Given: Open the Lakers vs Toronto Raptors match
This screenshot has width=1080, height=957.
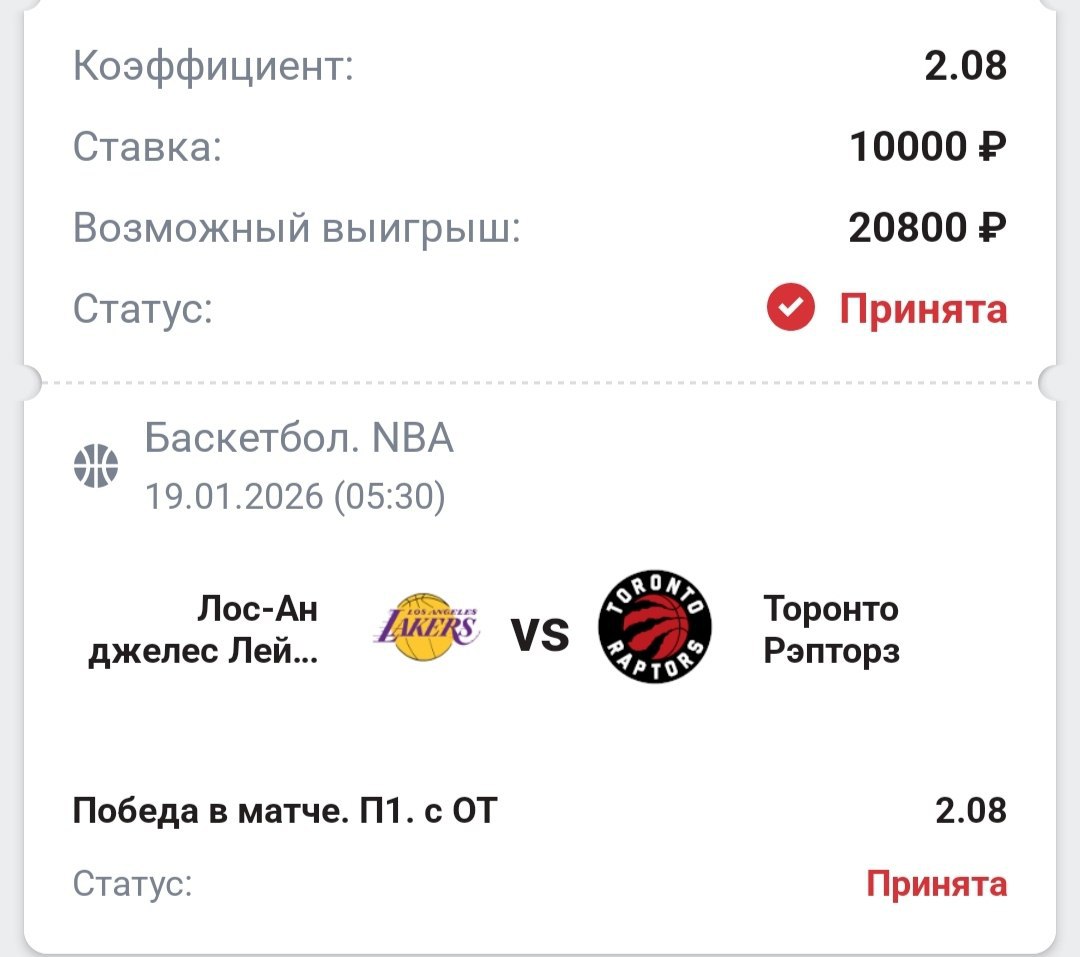Looking at the screenshot, I should pos(494,628).
